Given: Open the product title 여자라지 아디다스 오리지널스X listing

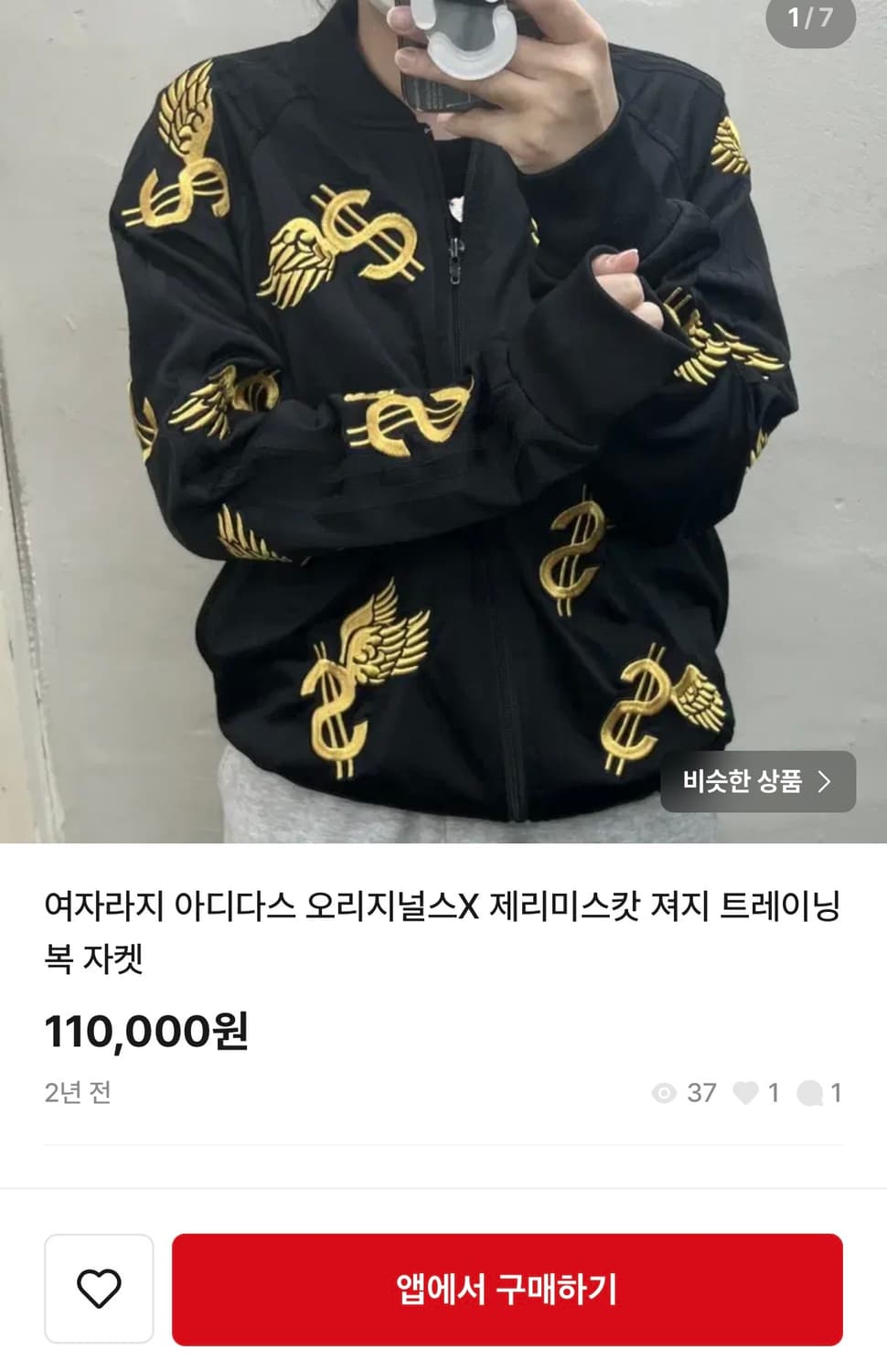Looking at the screenshot, I should pyautogui.click(x=443, y=928).
